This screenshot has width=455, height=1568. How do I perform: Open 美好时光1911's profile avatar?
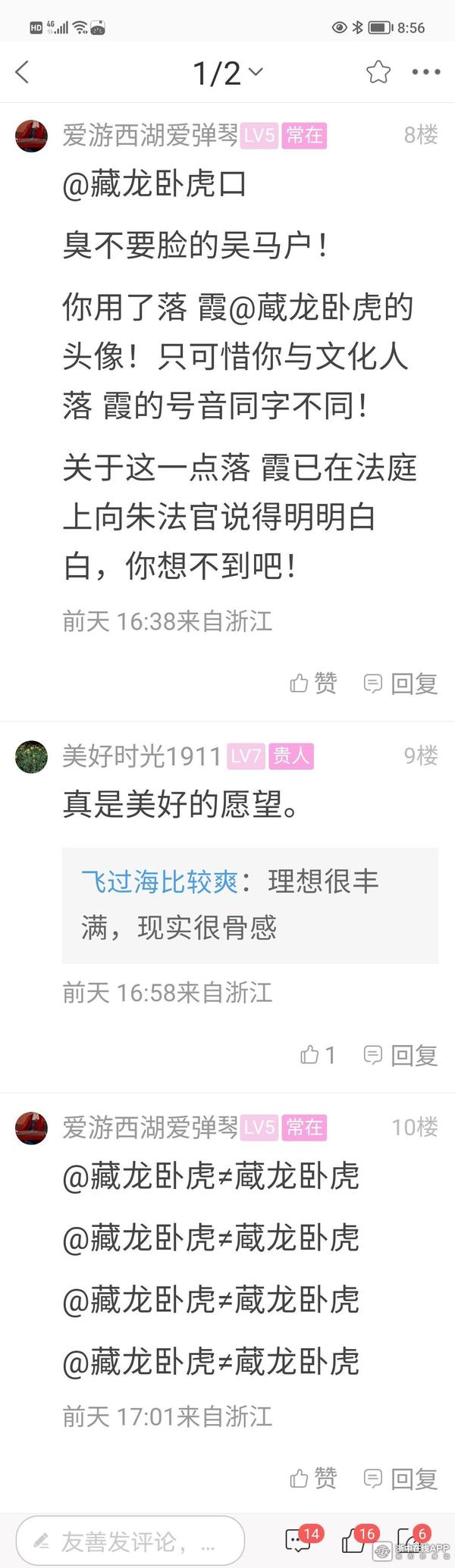tap(31, 756)
